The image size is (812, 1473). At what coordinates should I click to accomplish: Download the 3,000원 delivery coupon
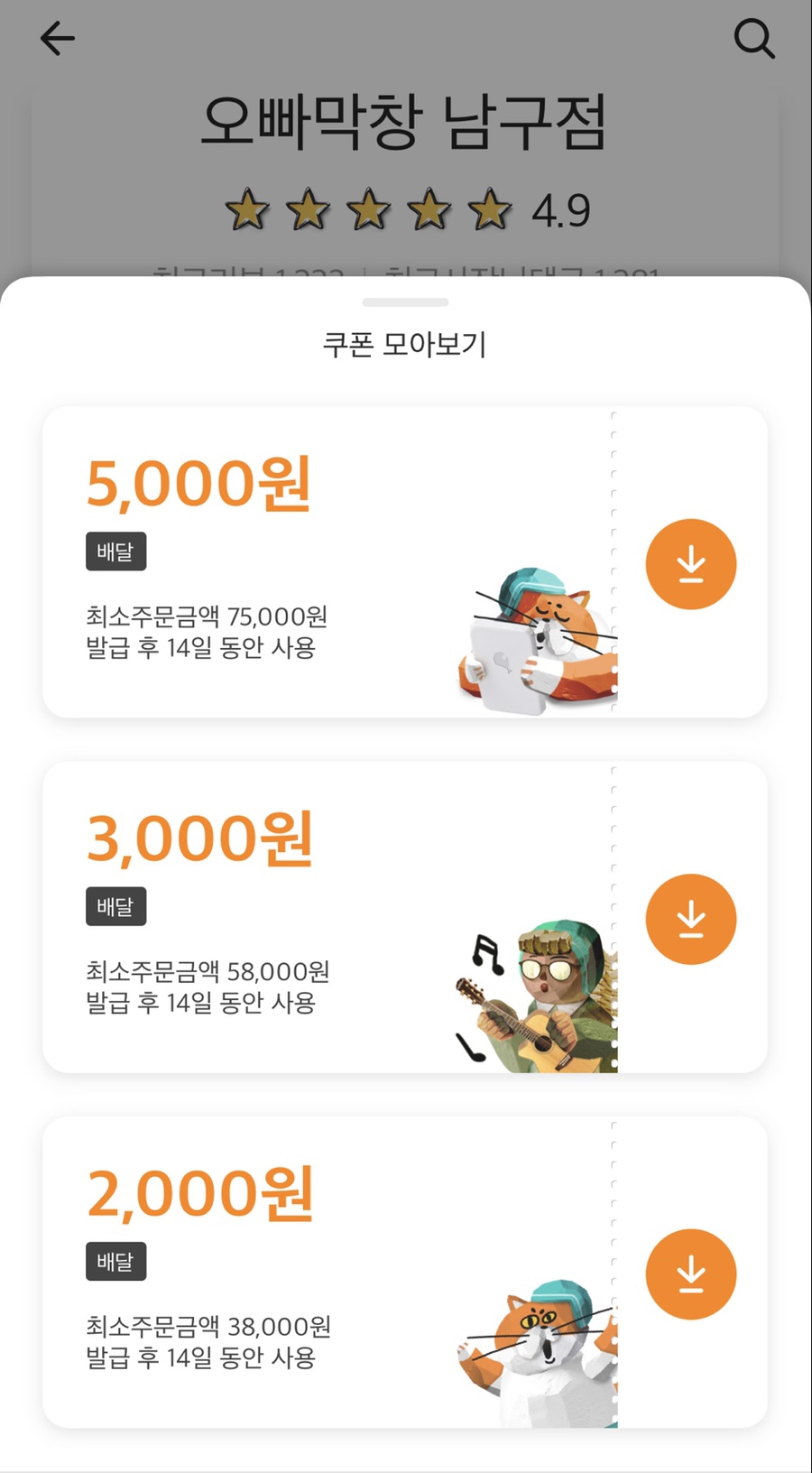[x=691, y=919]
